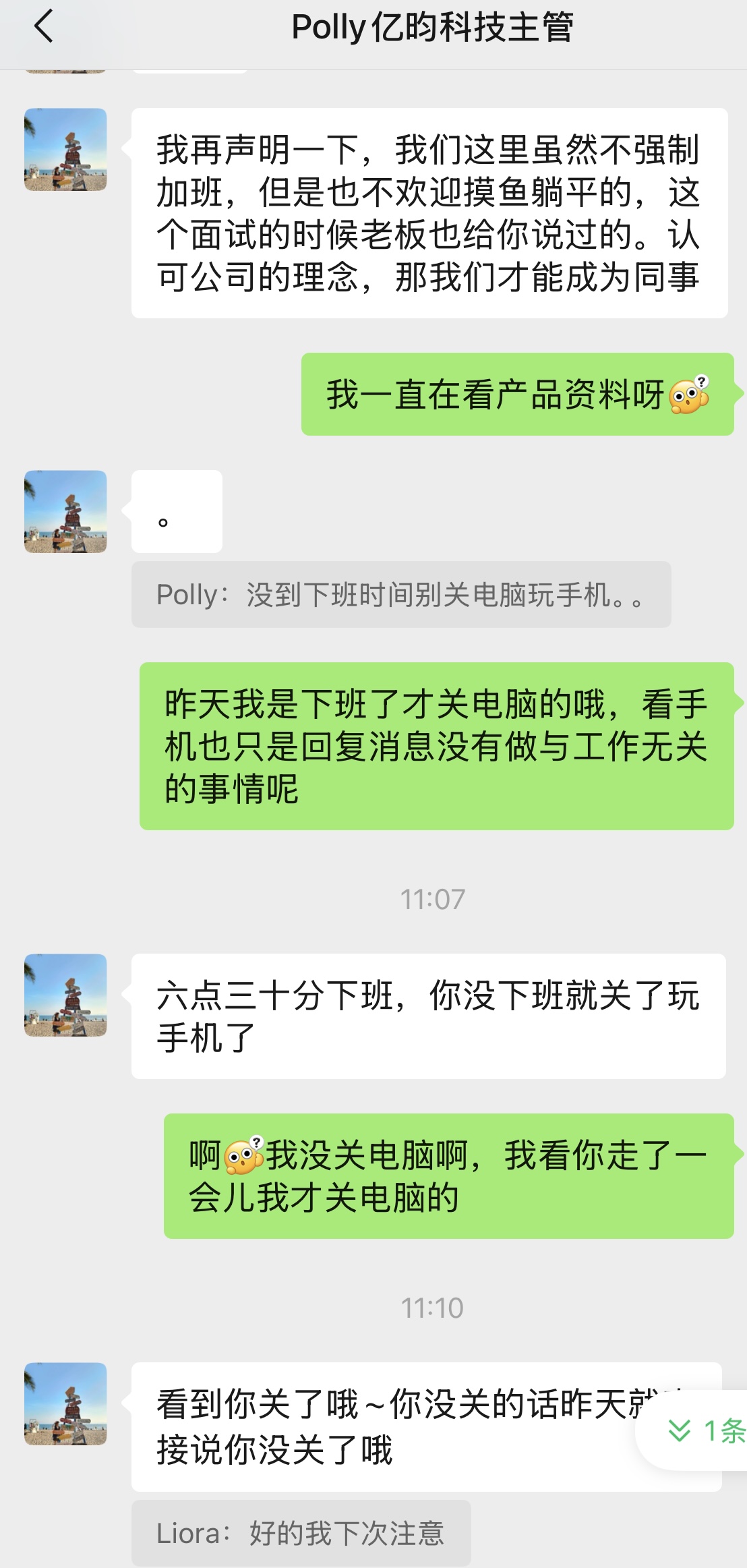
Task: Go back from Polly's chat
Action: 43,27
